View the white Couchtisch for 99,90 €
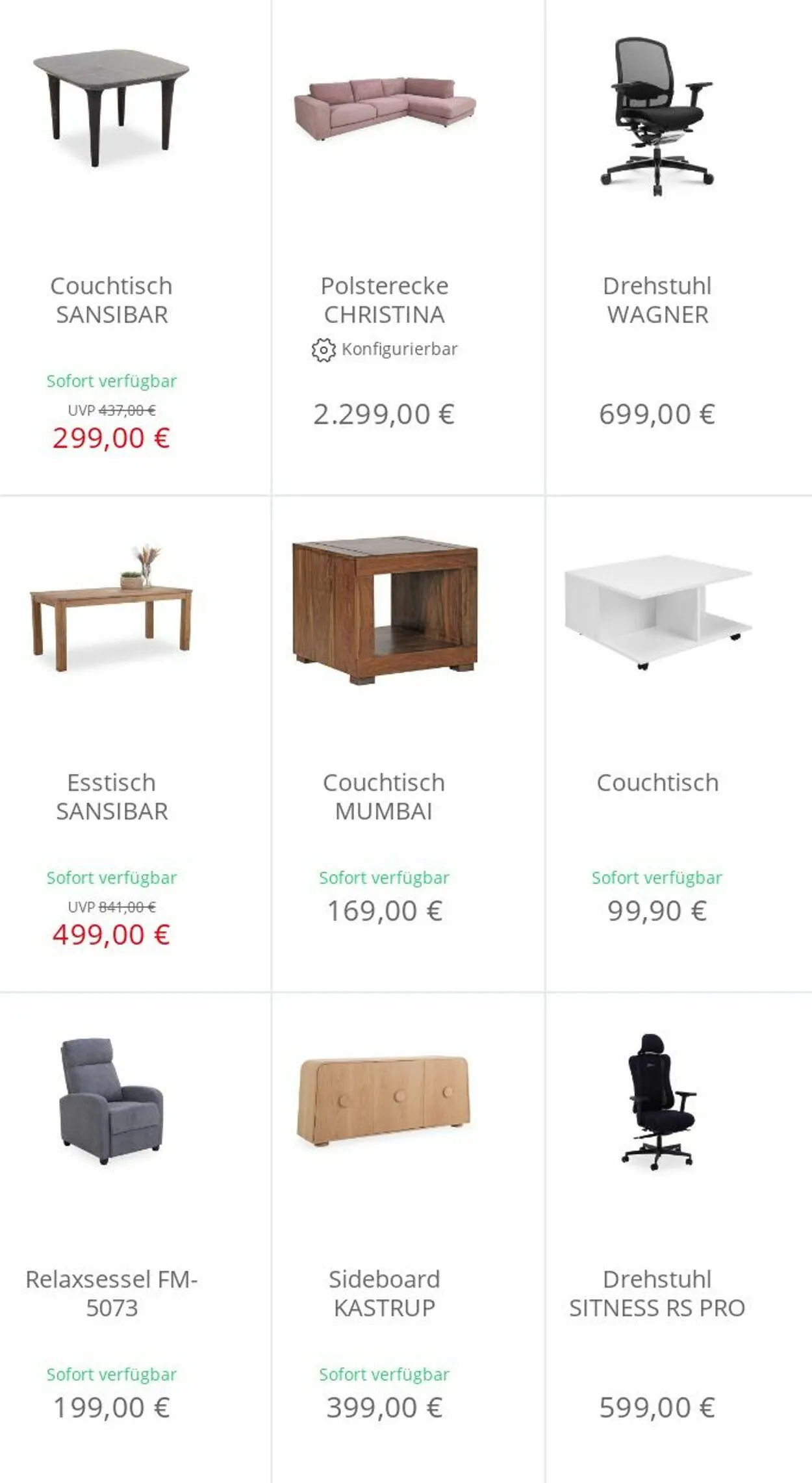 tap(679, 744)
